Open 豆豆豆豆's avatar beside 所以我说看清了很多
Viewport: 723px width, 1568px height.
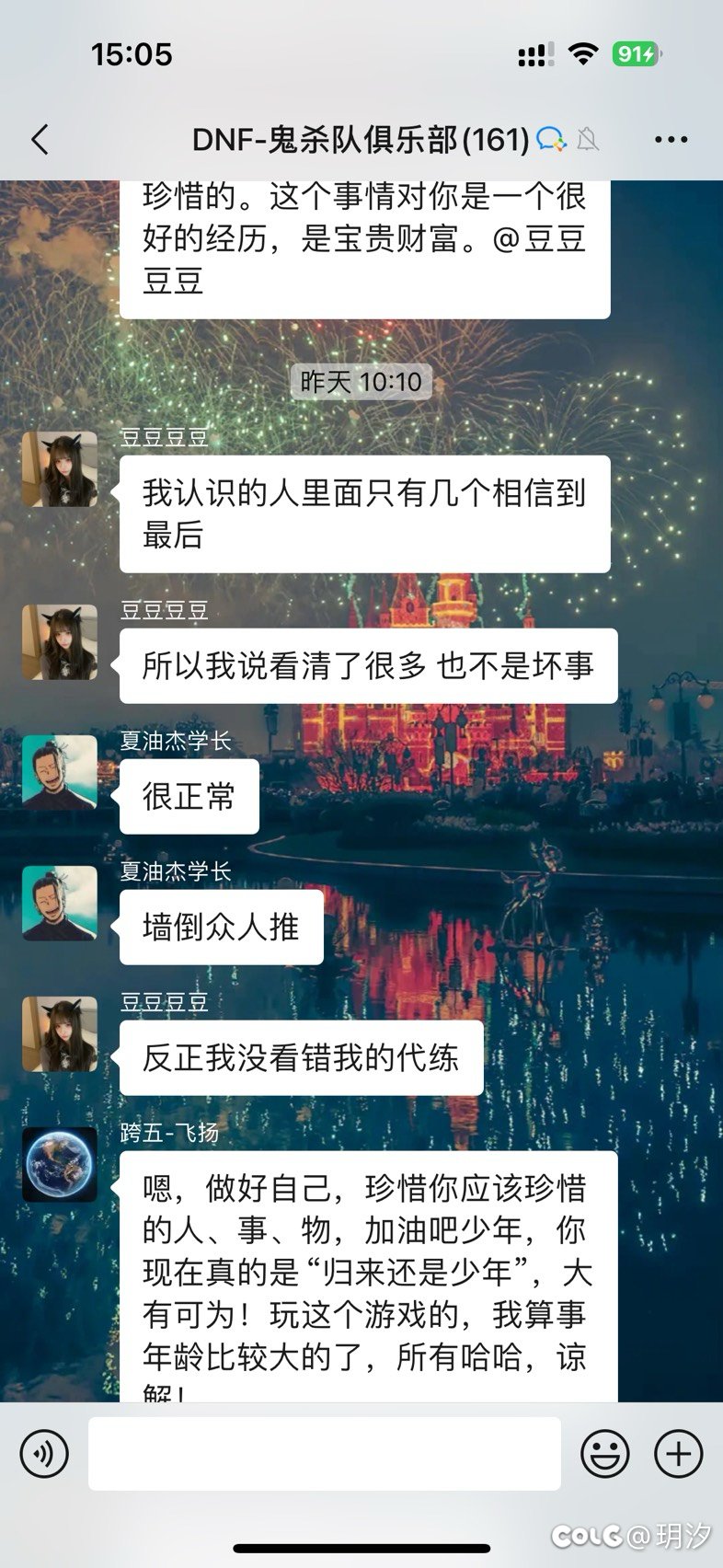[x=60, y=641]
